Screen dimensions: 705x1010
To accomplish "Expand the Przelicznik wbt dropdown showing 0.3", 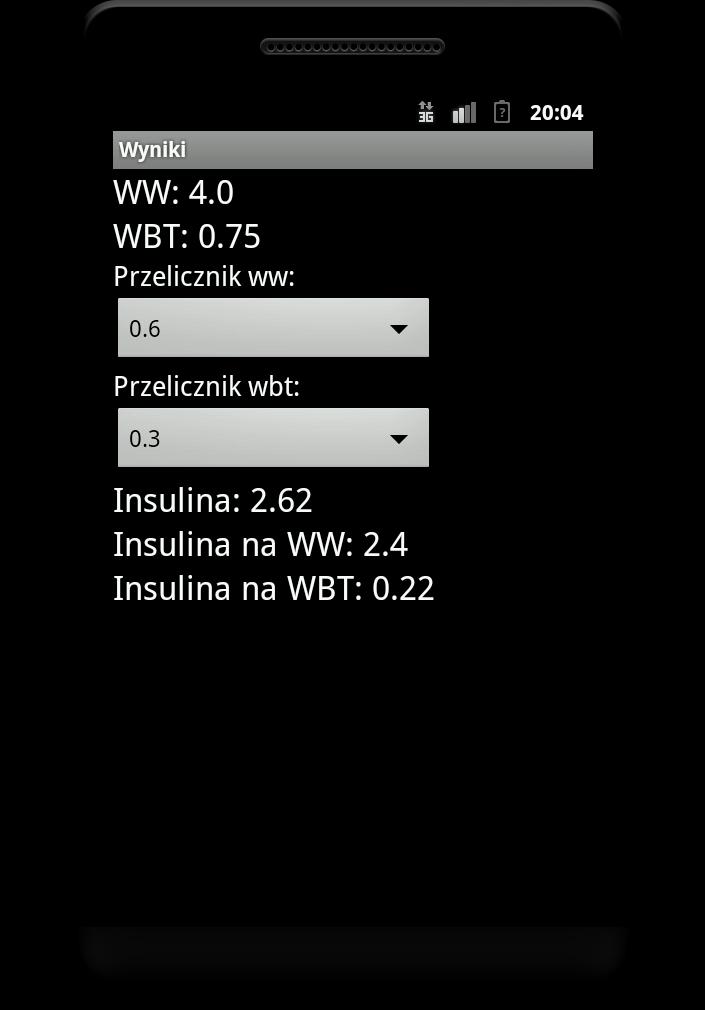I will coord(273,438).
